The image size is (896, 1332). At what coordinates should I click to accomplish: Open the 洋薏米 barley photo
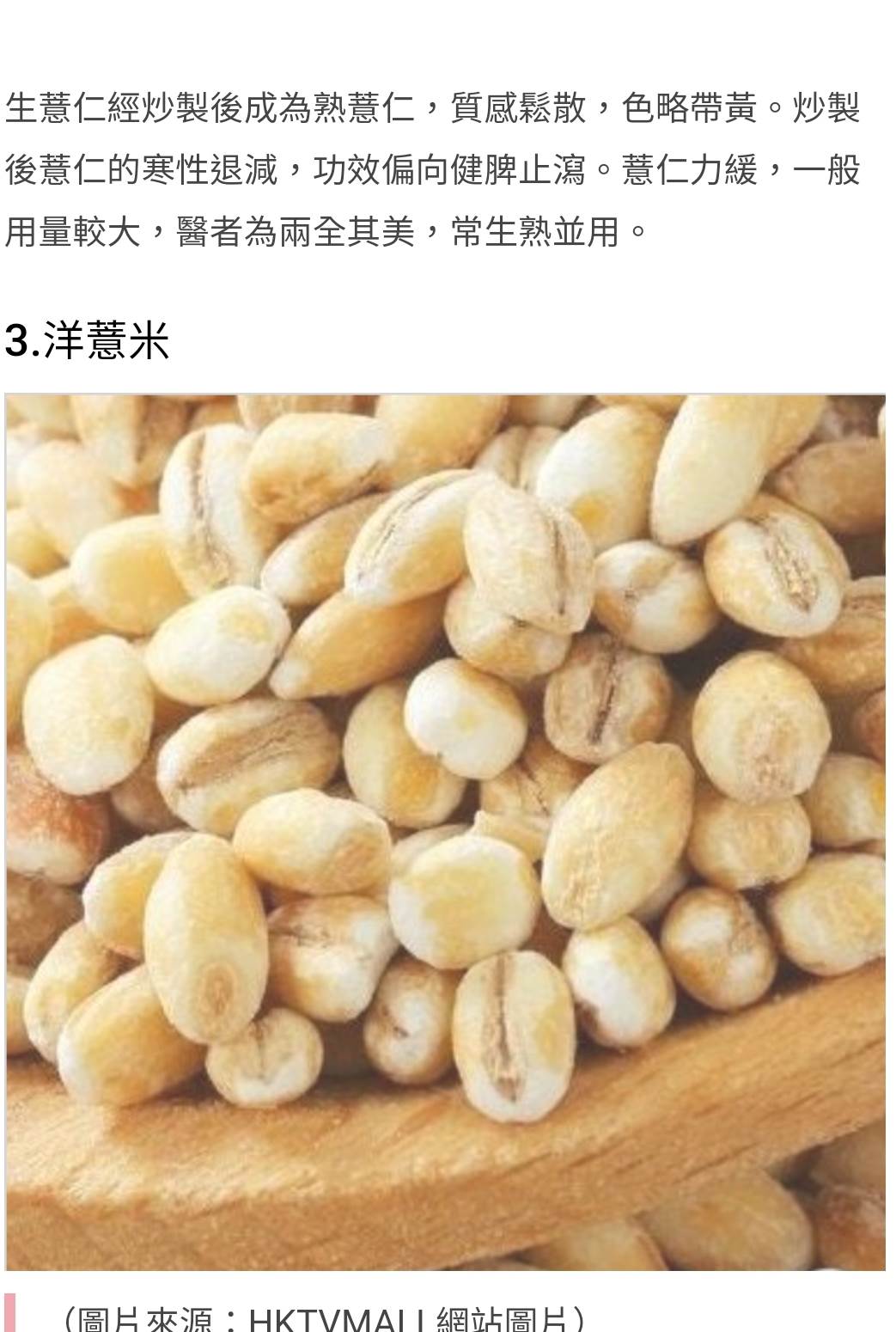[x=445, y=831]
